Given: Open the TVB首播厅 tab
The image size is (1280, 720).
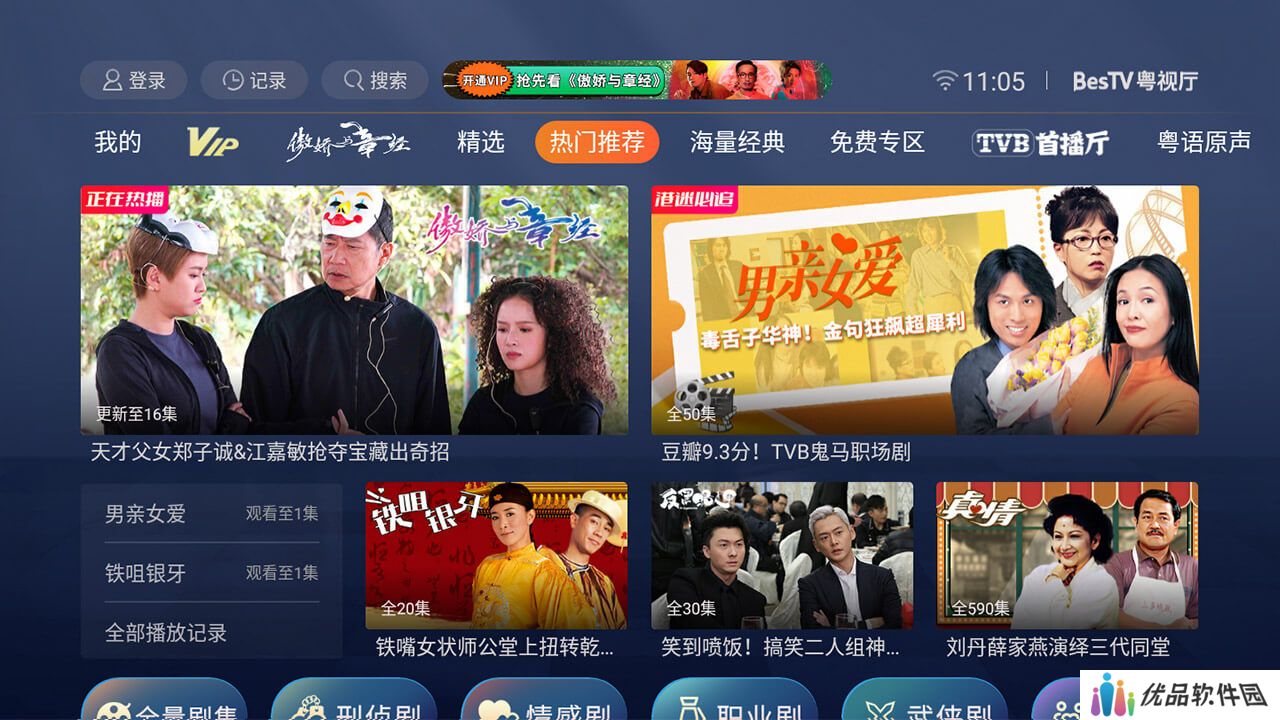Looking at the screenshot, I should (1041, 143).
